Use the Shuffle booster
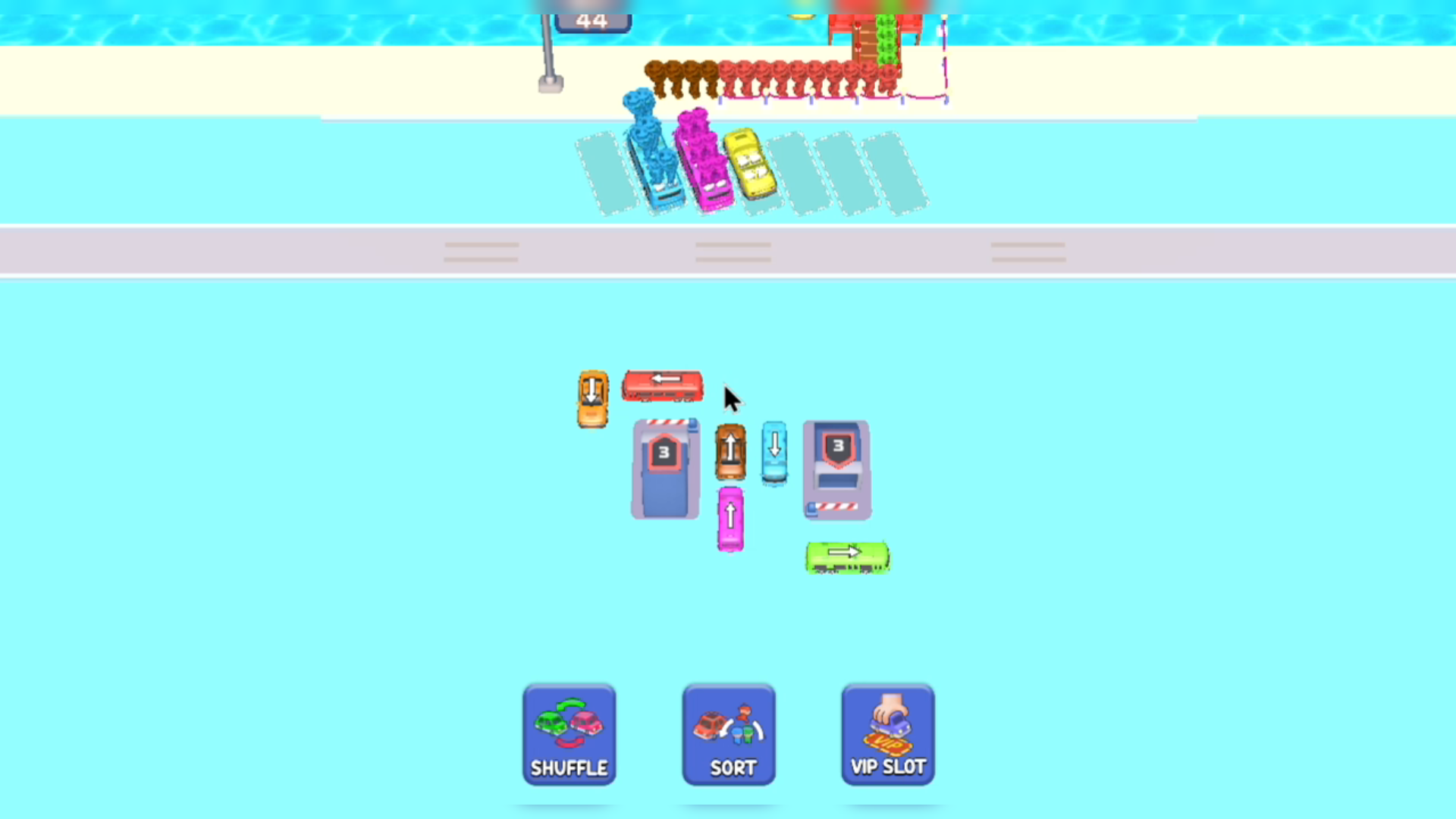 click(569, 734)
